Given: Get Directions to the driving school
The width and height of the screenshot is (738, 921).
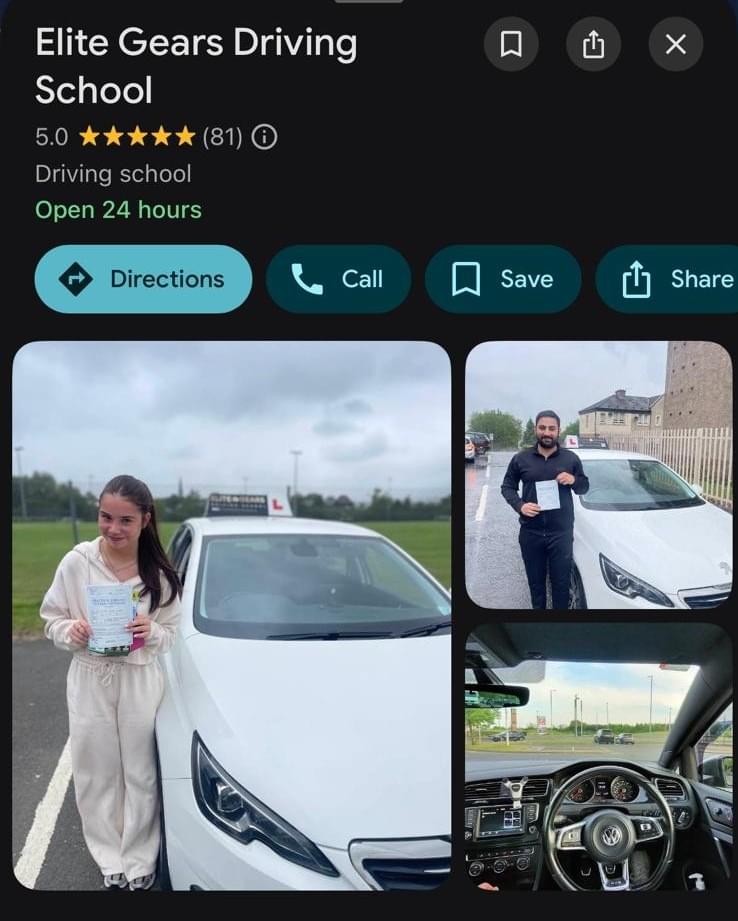Looking at the screenshot, I should [x=143, y=279].
